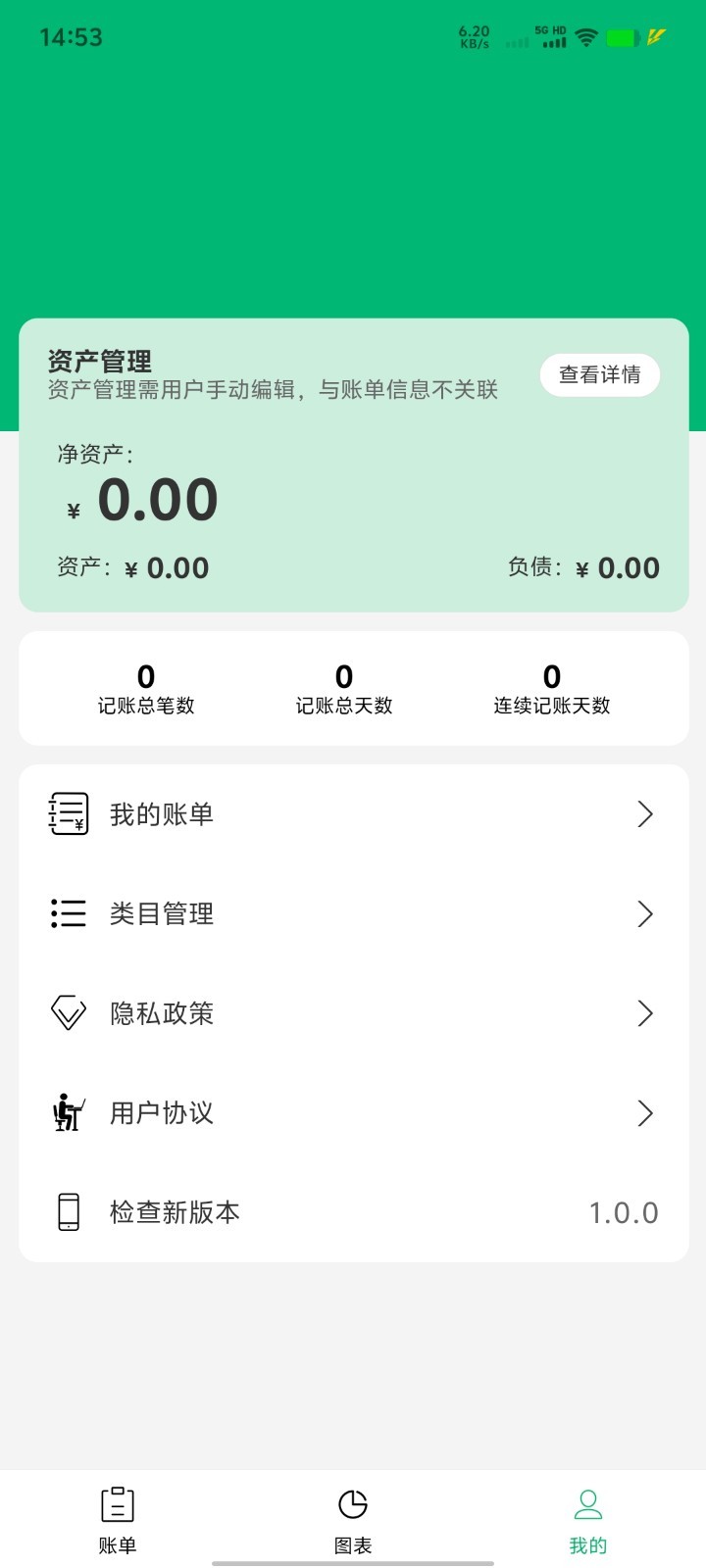Go to 类目管理
This screenshot has width=706, height=1568.
353,914
